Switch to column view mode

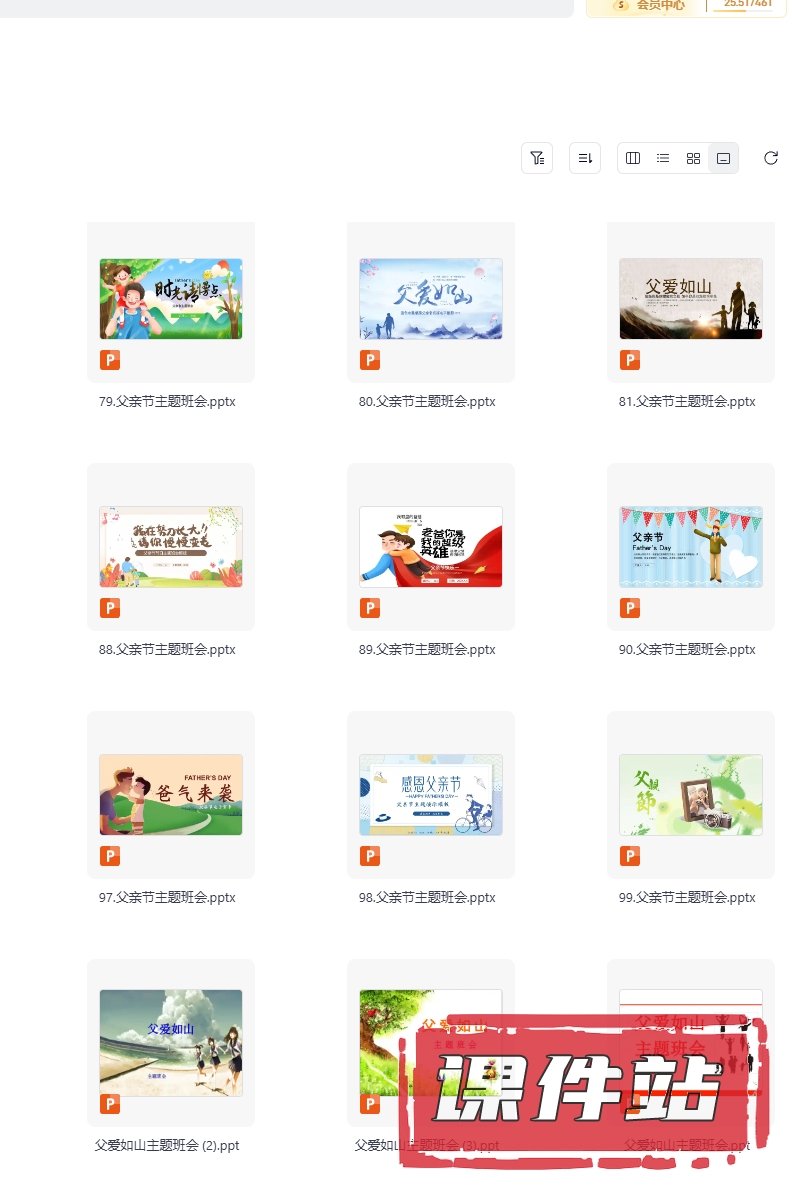(633, 158)
